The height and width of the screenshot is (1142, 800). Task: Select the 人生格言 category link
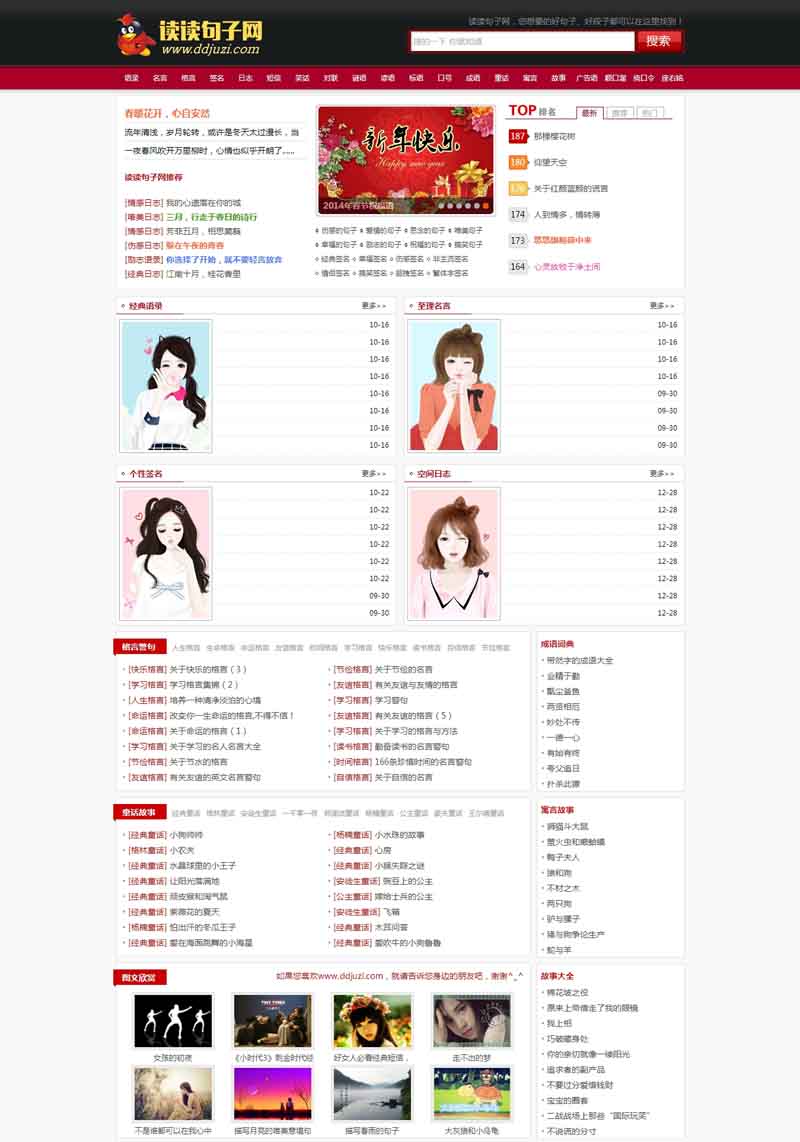click(185, 648)
